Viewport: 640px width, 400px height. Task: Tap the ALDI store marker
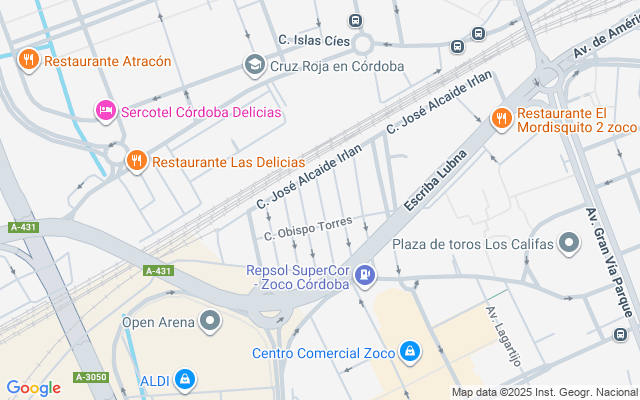coord(185,380)
